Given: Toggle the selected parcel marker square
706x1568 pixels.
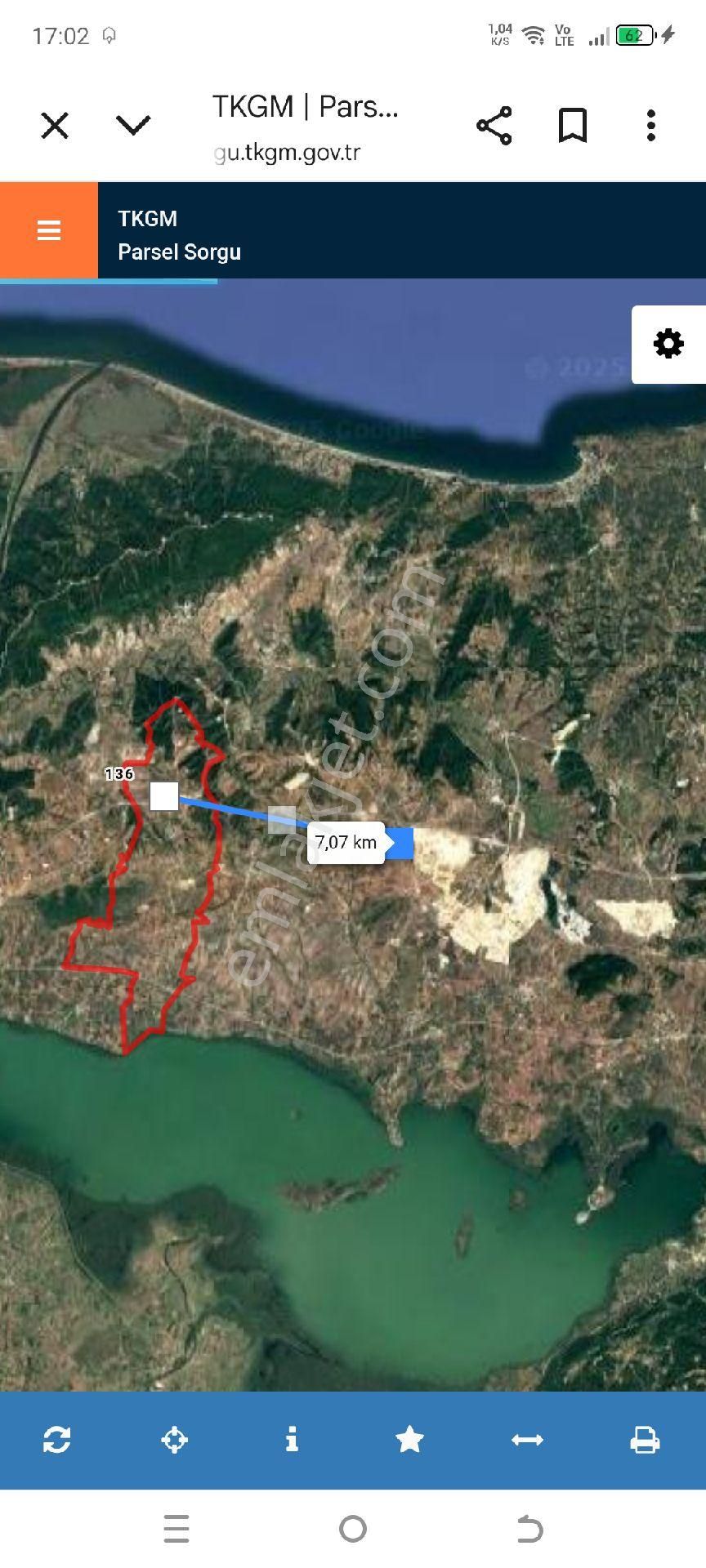Looking at the screenshot, I should (163, 796).
